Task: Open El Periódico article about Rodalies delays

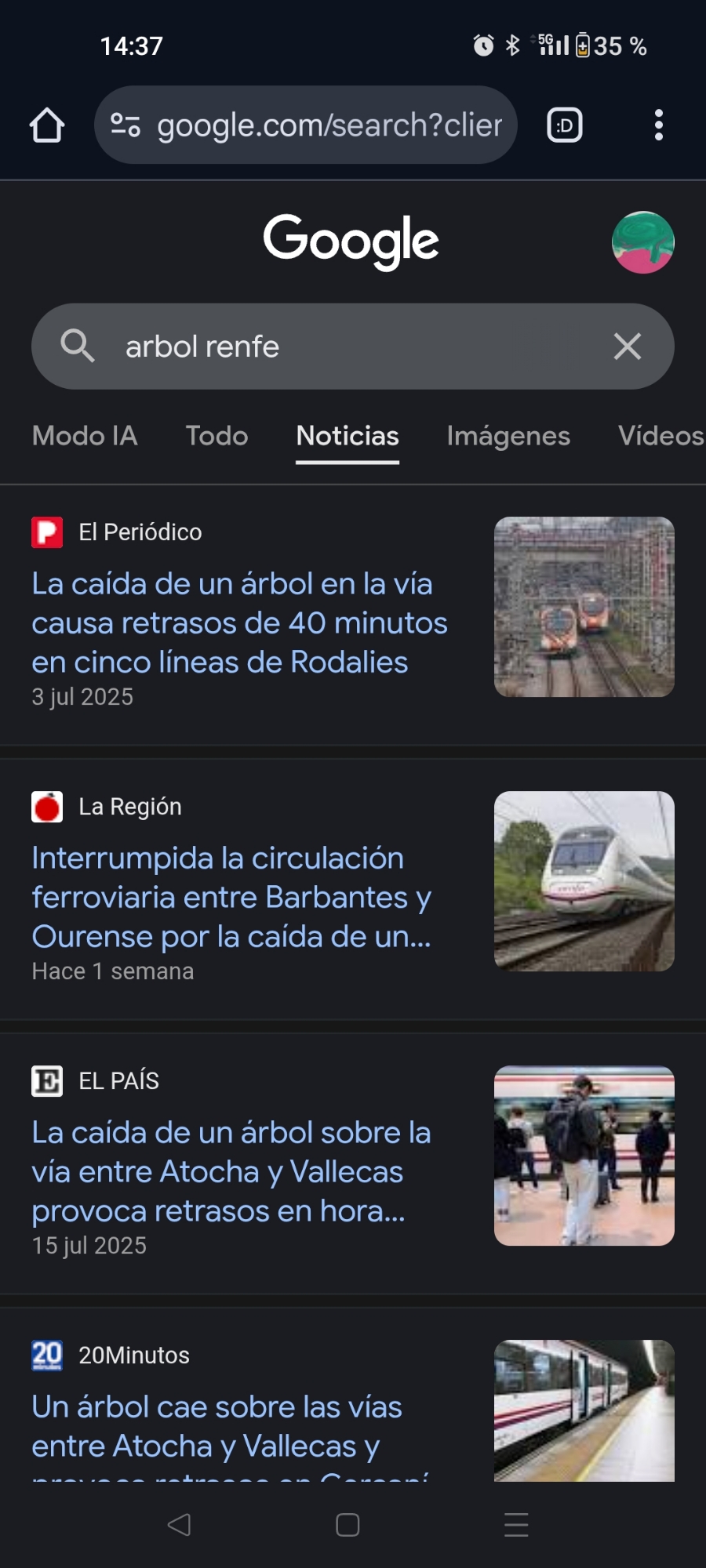Action: pos(239,622)
